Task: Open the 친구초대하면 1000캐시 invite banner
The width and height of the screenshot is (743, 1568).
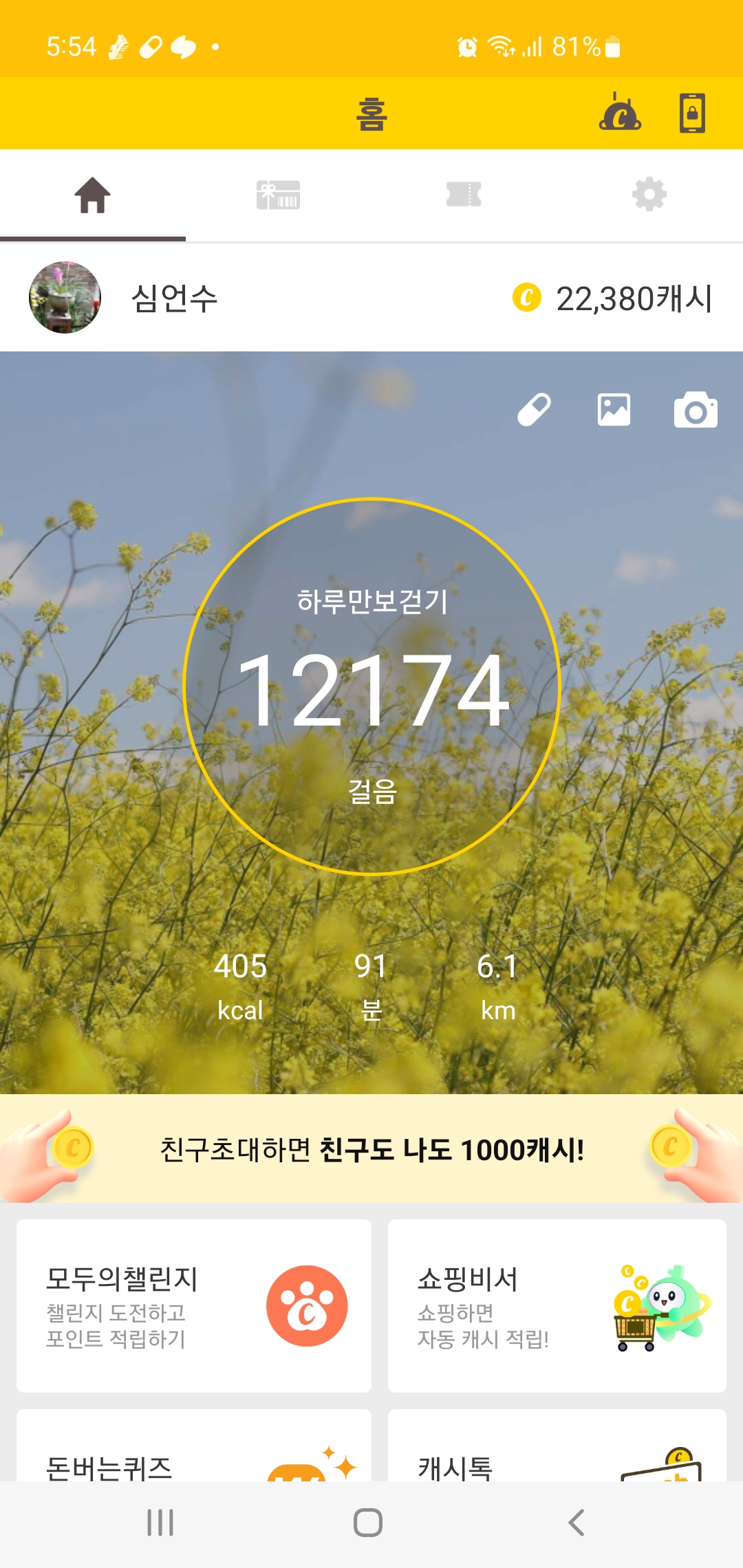Action: point(371,1148)
